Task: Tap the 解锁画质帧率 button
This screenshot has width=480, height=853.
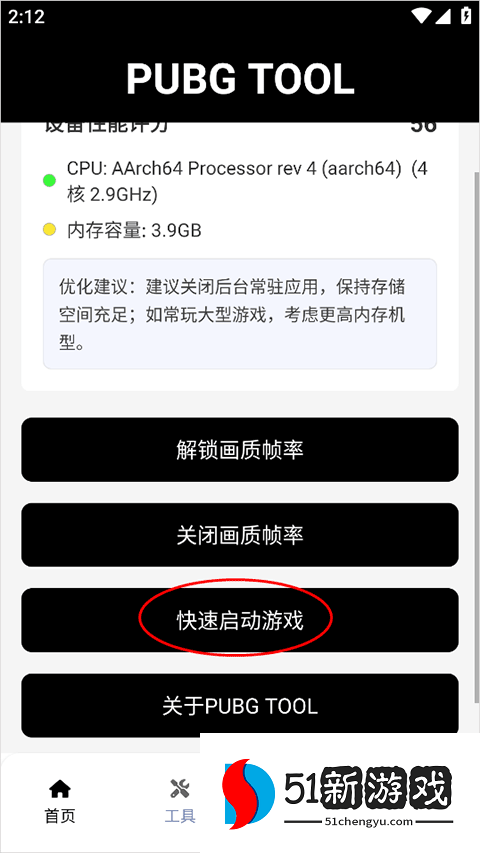Action: click(239, 449)
